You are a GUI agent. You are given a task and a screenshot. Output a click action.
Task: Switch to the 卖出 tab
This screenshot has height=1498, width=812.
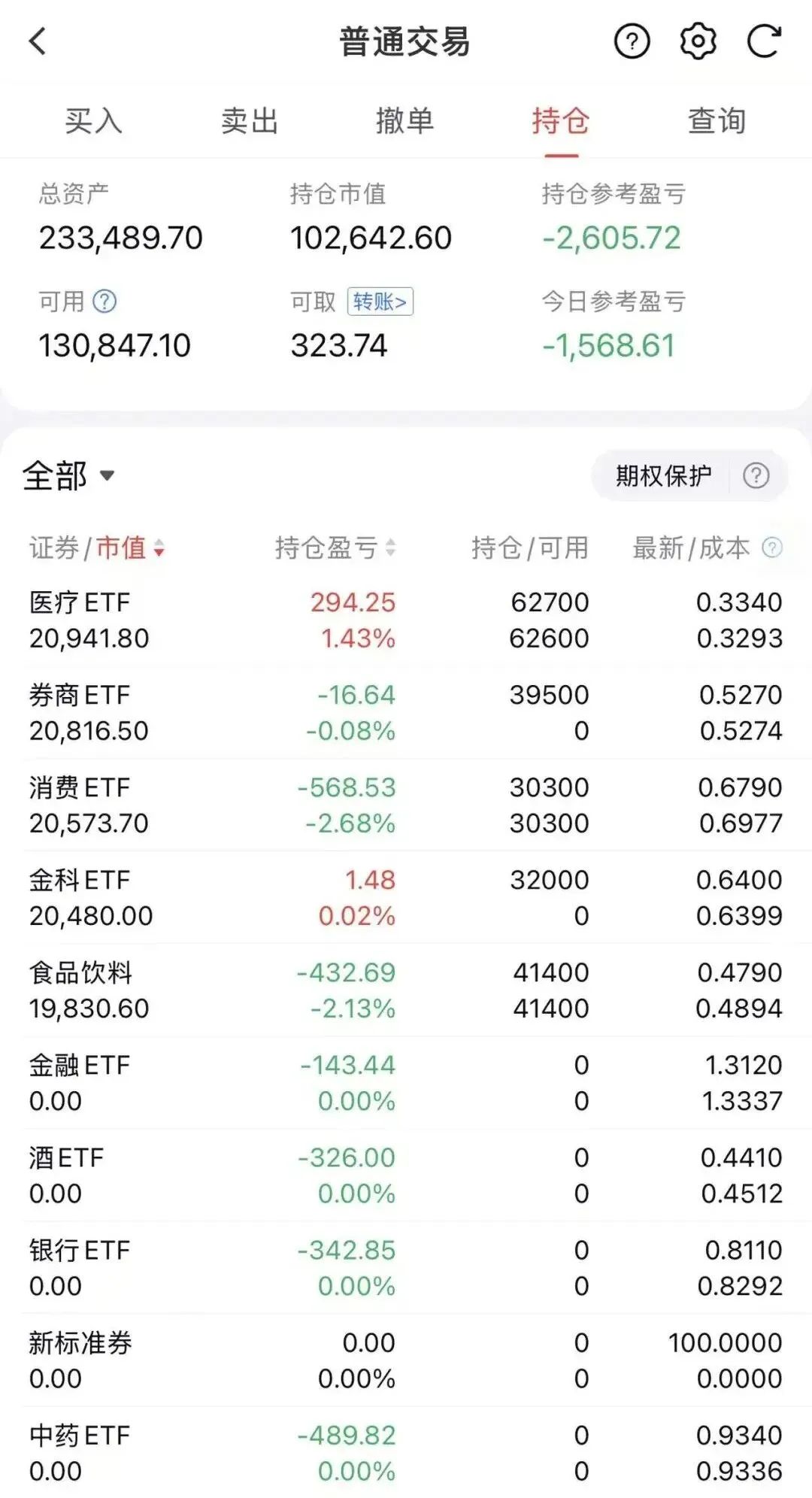(x=250, y=120)
